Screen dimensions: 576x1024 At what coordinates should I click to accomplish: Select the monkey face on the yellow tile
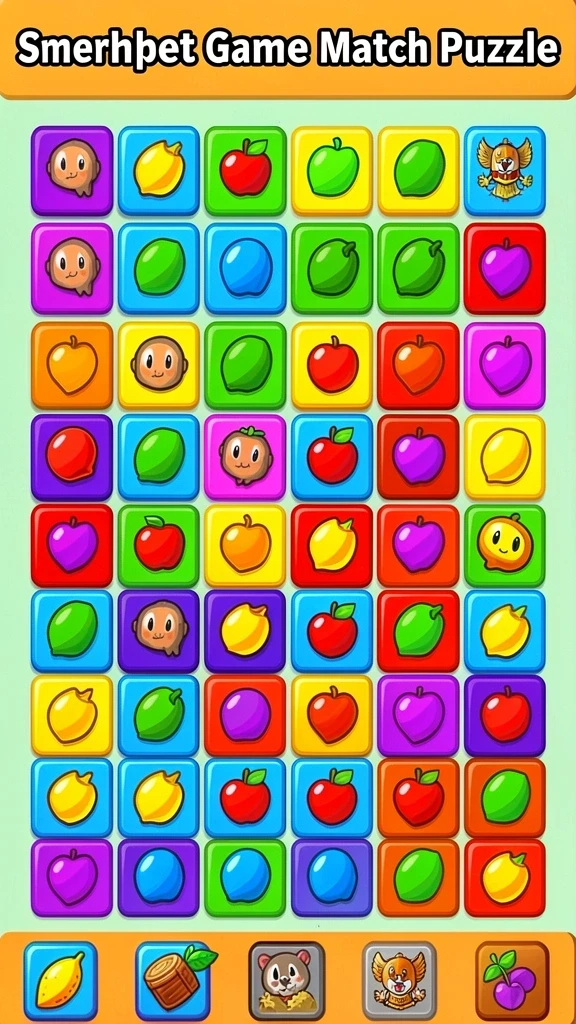159,365
